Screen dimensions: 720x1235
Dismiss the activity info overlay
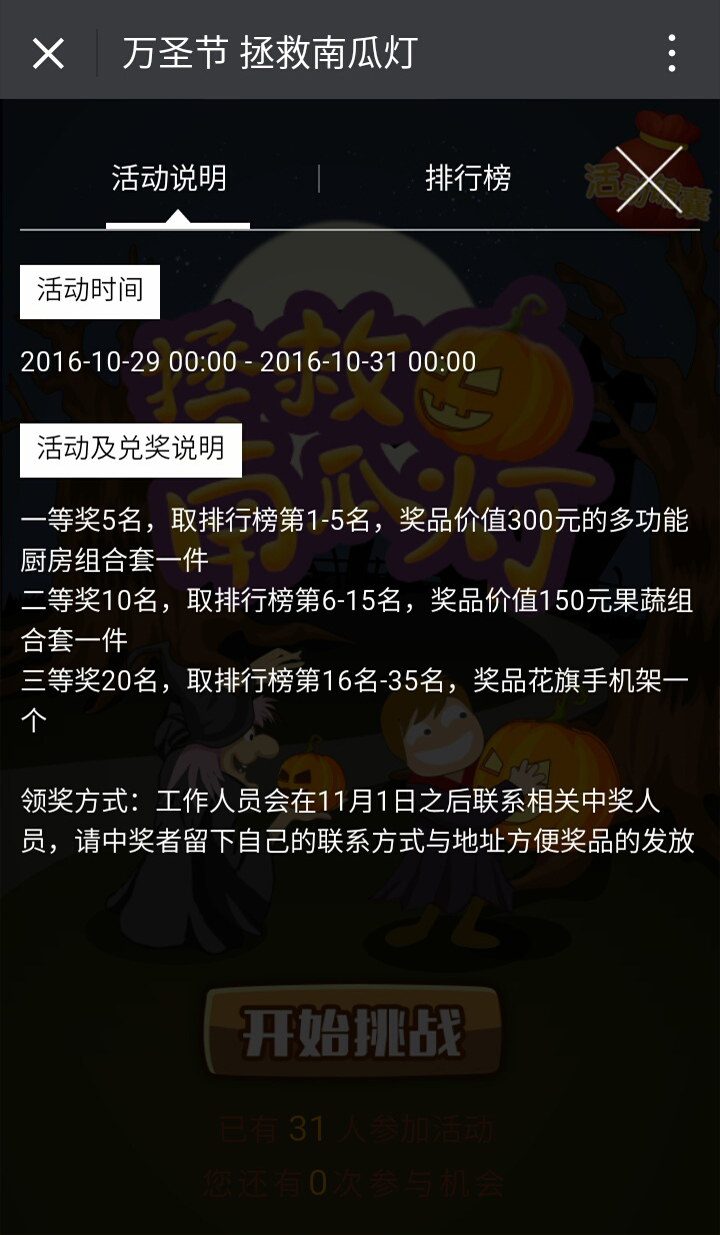(649, 179)
